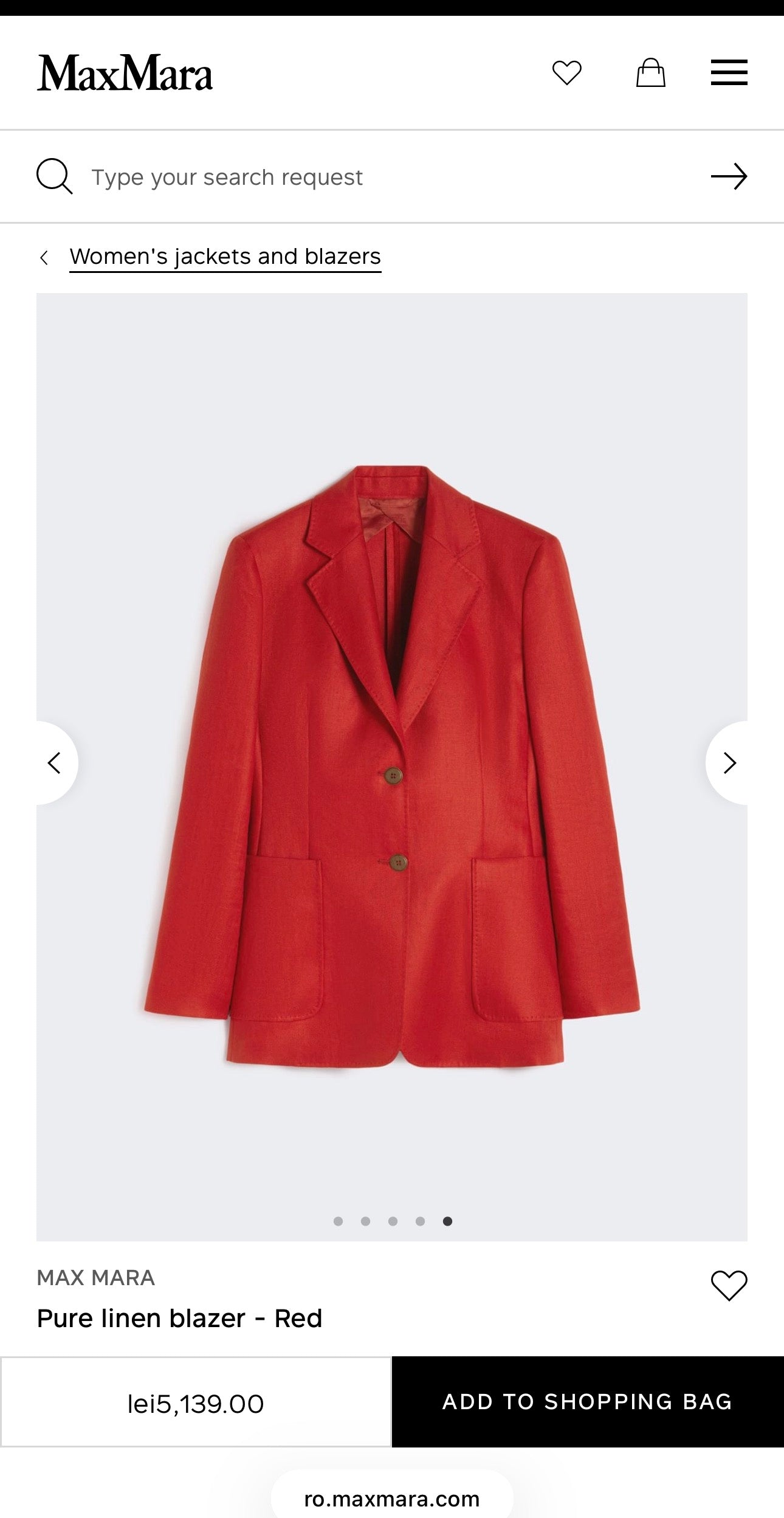Go back to Women's jackets and blazers
The height and width of the screenshot is (1518, 784).
pos(225,257)
